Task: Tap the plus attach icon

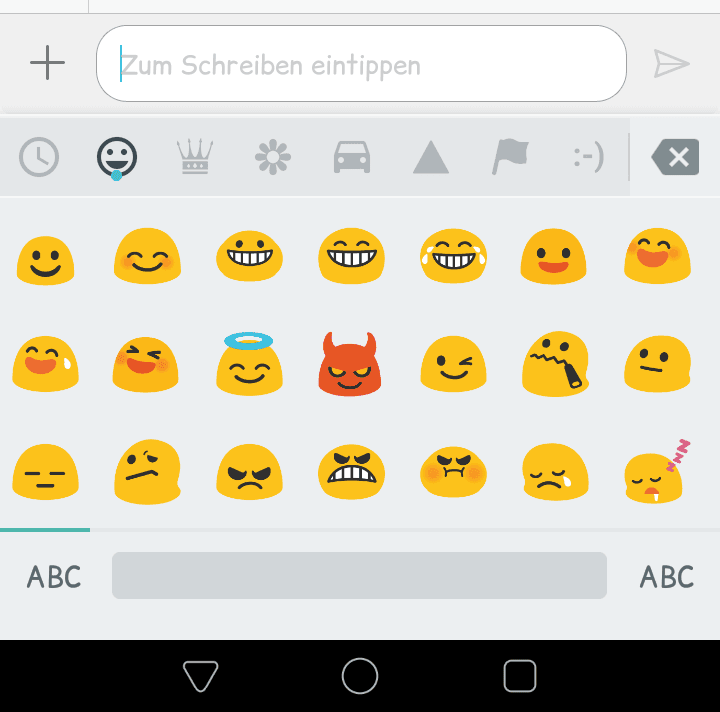Action: 47,64
